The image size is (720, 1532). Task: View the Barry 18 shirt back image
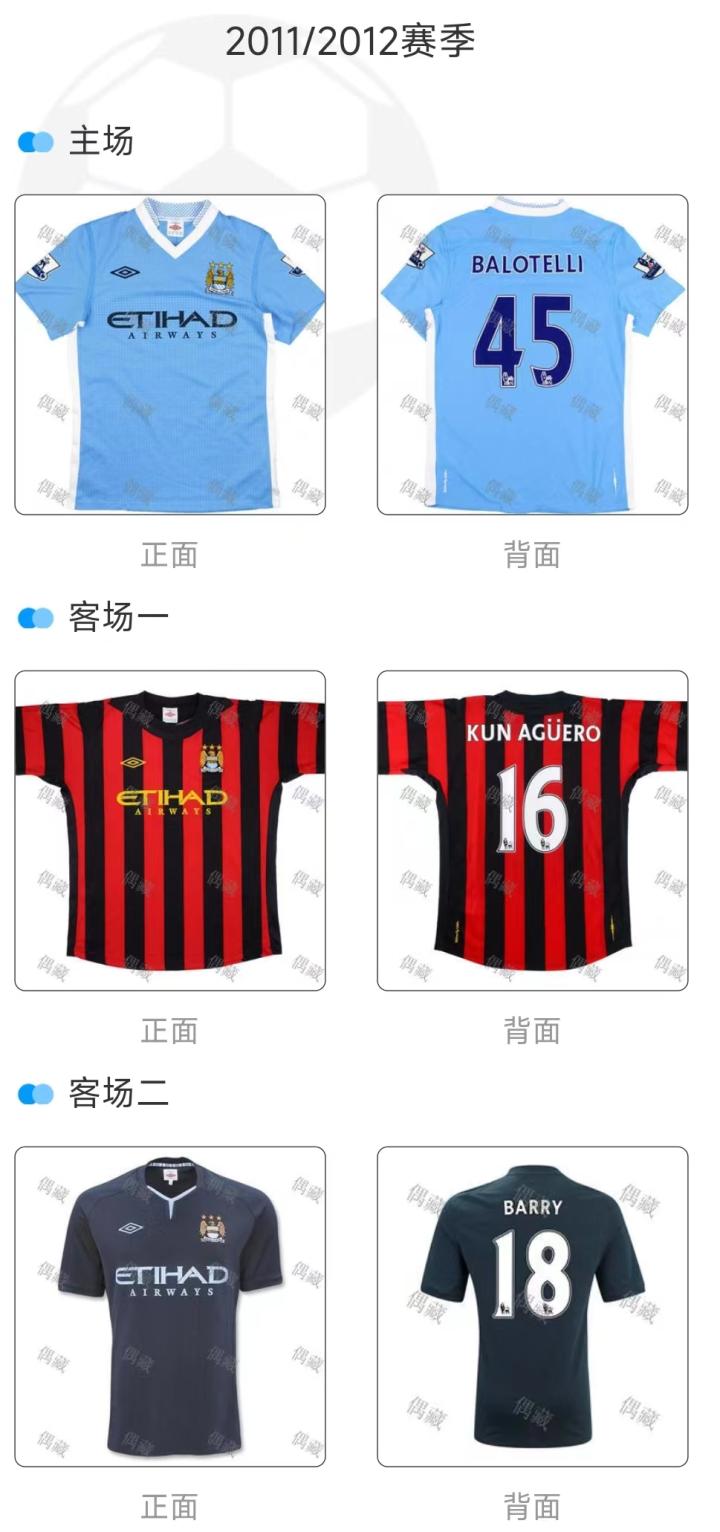532,1307
